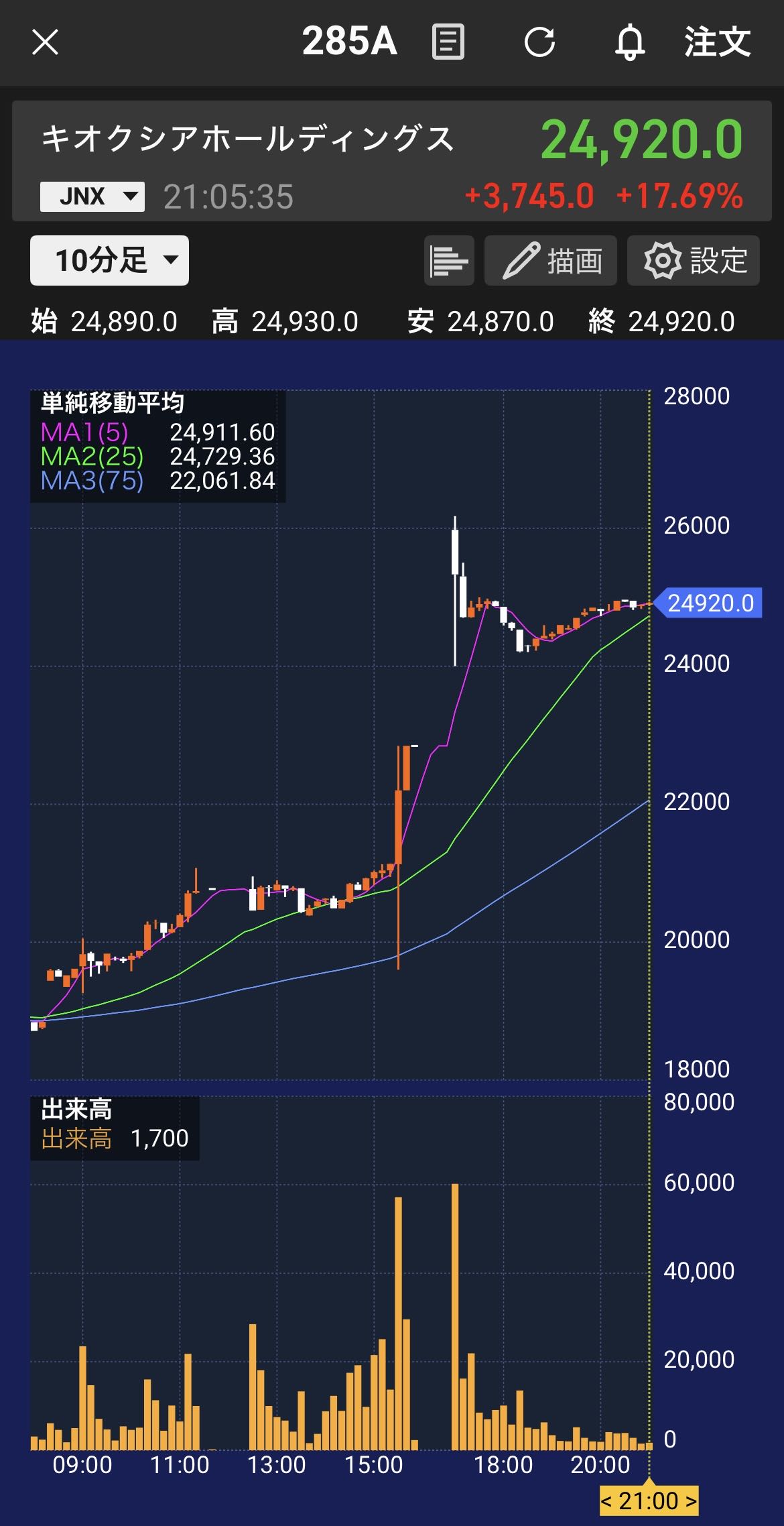The image size is (784, 1526).
Task: Change the 10分足 chart interval
Action: [109, 261]
